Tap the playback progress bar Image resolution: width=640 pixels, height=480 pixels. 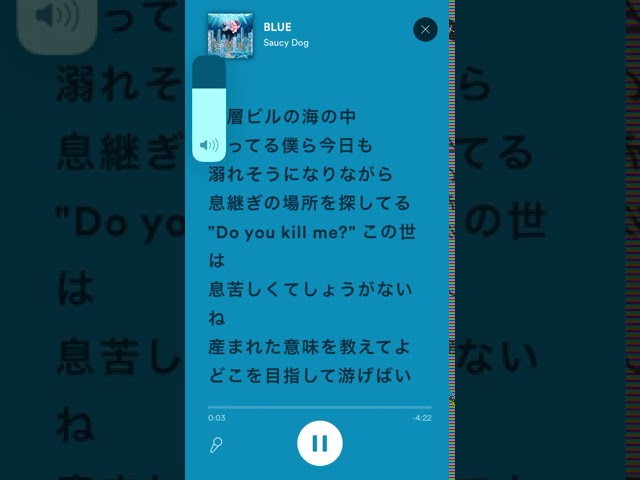(319, 407)
